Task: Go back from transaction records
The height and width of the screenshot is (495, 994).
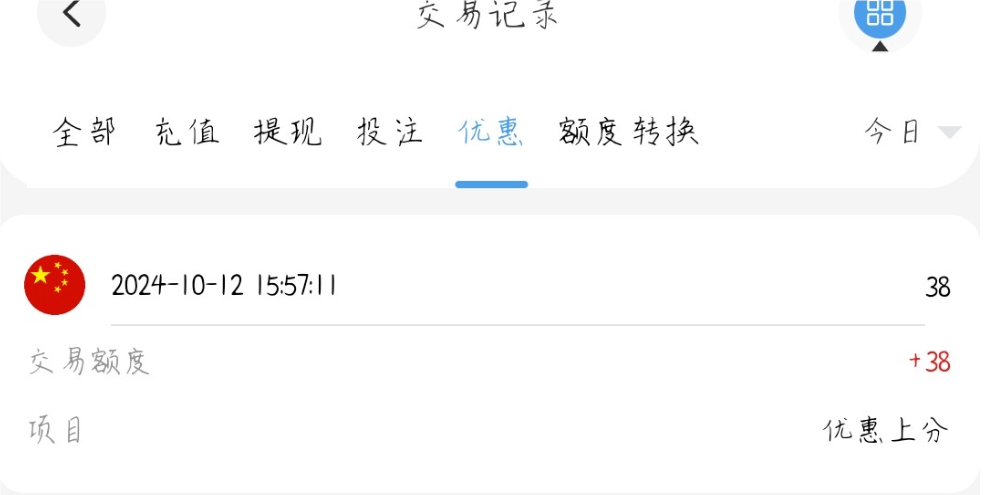Action: pyautogui.click(x=71, y=15)
